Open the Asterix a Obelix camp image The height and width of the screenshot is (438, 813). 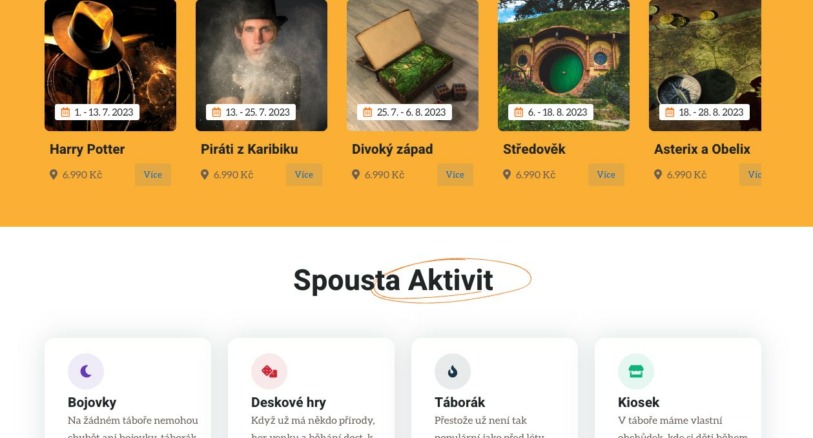tap(705, 55)
